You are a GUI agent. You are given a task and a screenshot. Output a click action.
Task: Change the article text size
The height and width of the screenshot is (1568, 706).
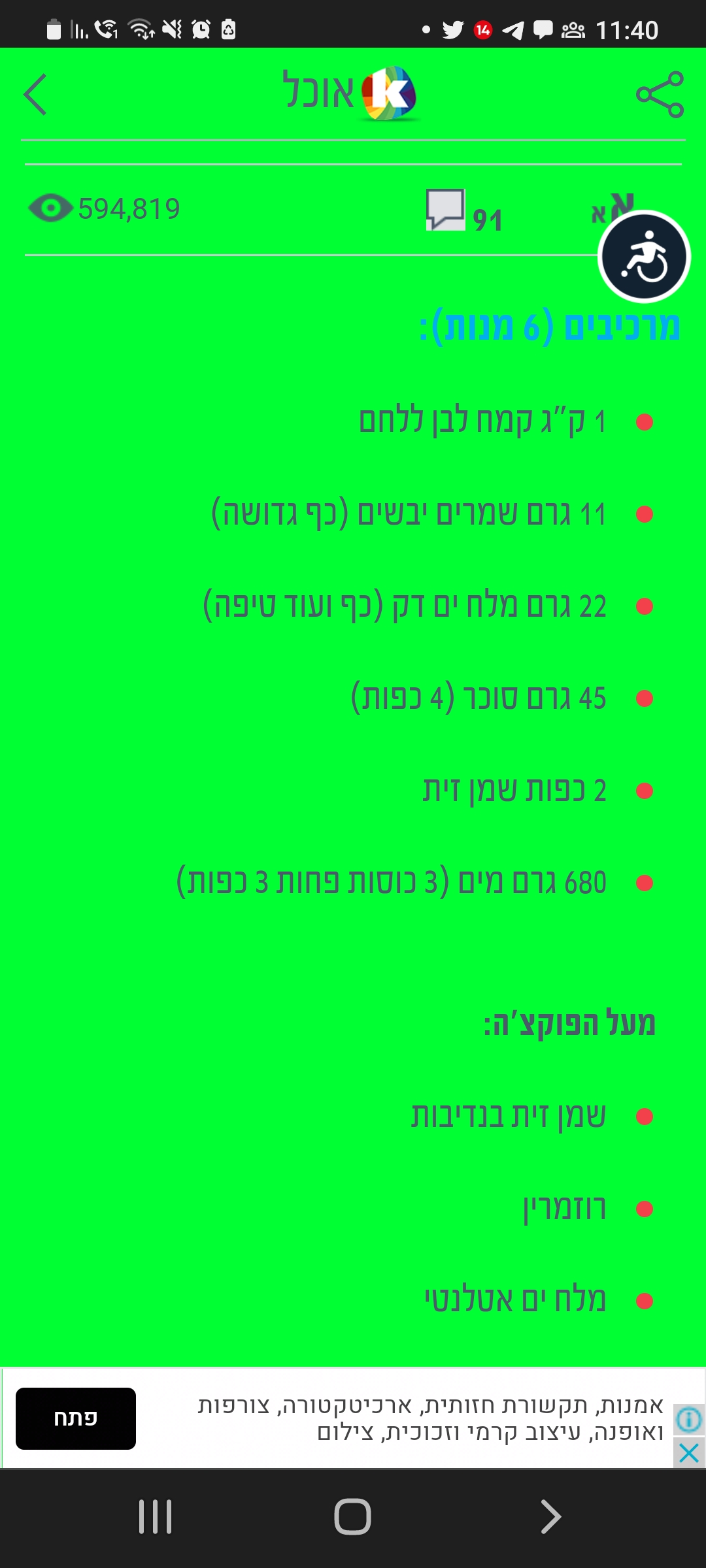point(605,208)
